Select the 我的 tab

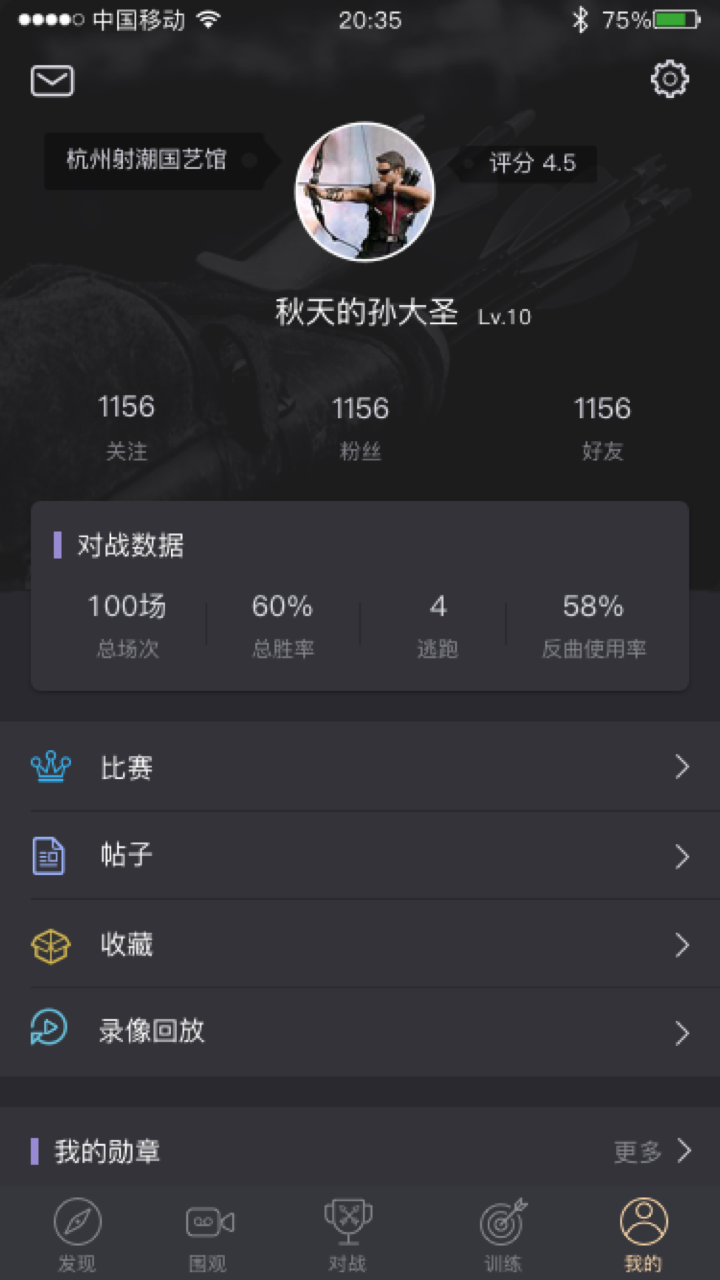643,1236
